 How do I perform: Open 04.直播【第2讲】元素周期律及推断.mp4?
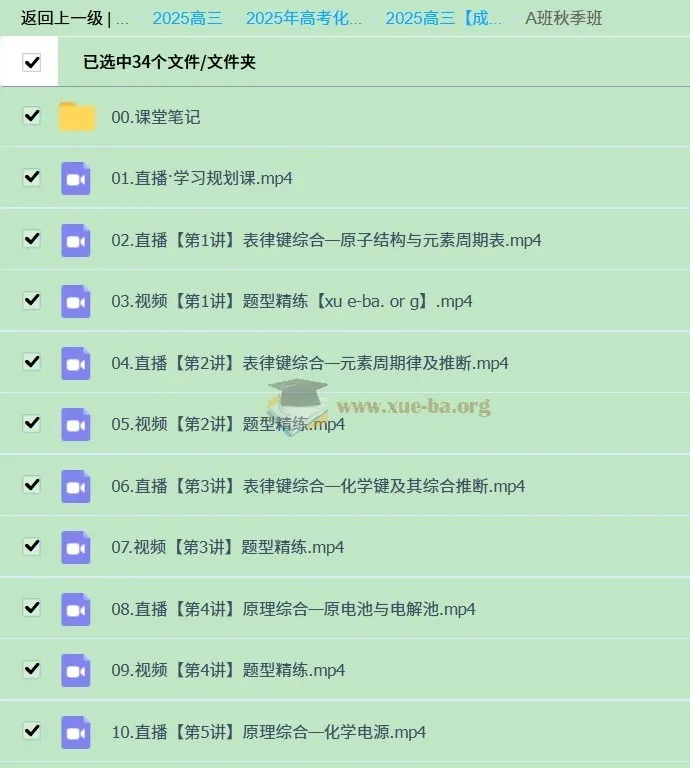coord(309,363)
